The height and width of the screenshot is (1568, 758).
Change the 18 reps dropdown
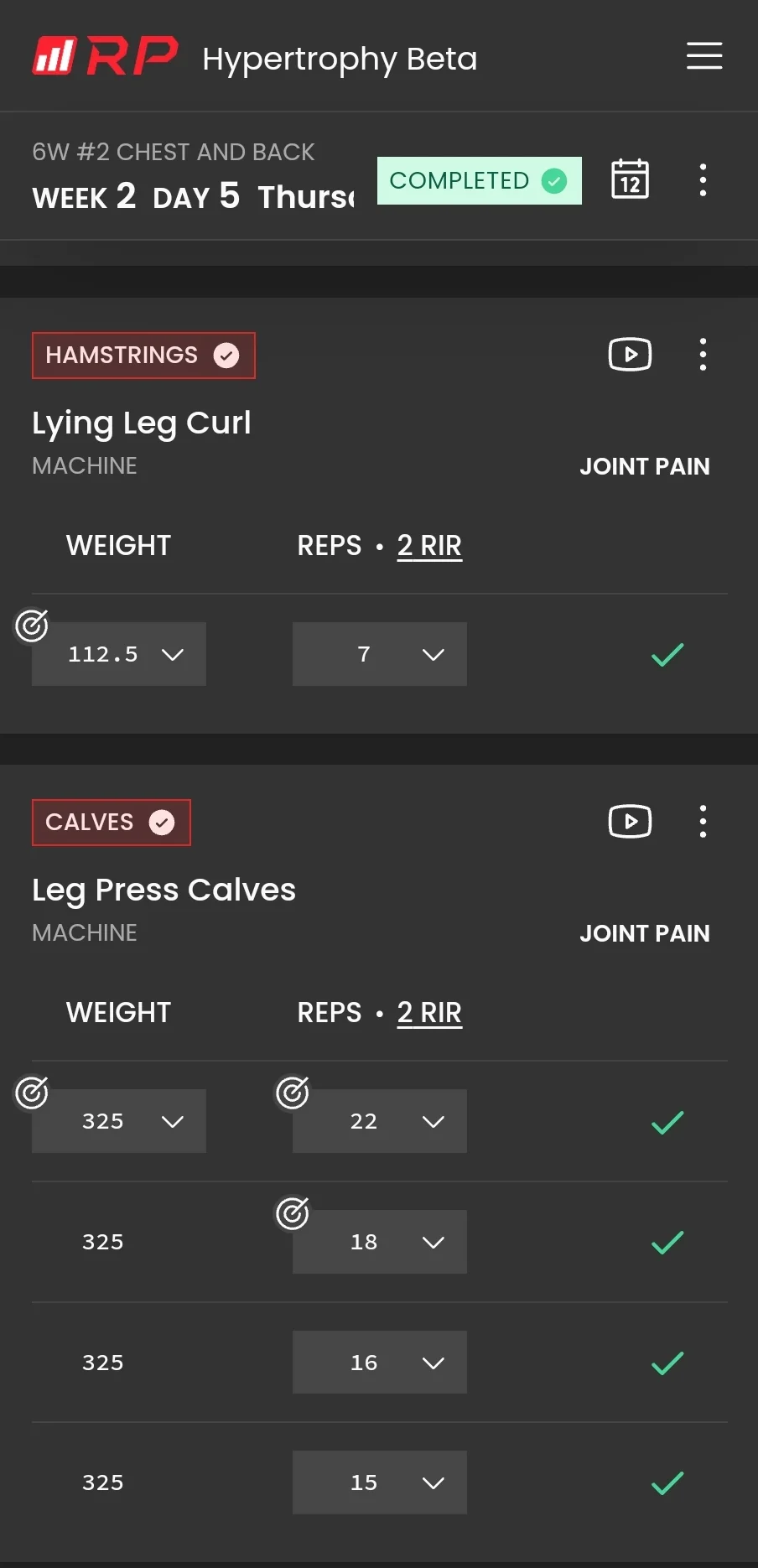380,1242
